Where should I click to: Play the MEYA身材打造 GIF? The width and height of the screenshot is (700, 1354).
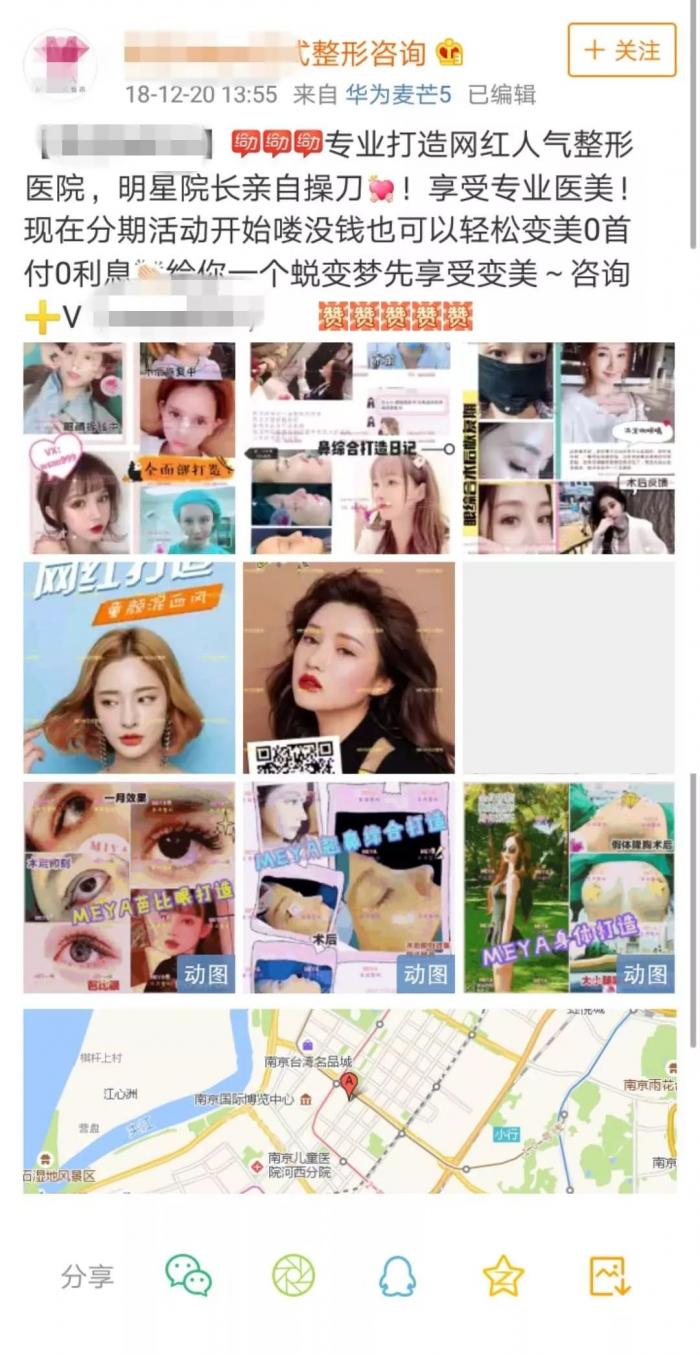[x=568, y=887]
